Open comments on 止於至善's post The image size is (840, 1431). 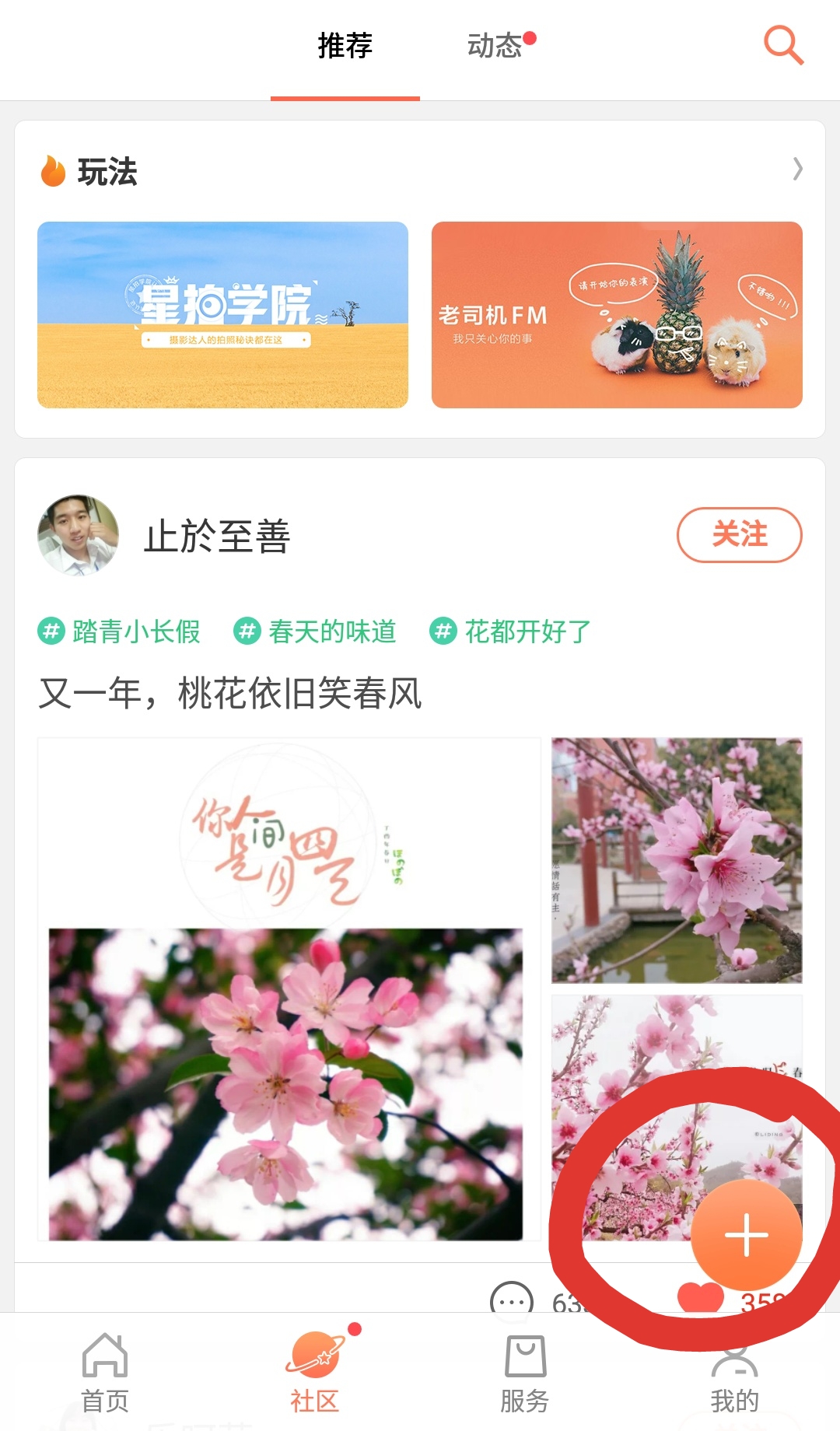pos(512,1299)
